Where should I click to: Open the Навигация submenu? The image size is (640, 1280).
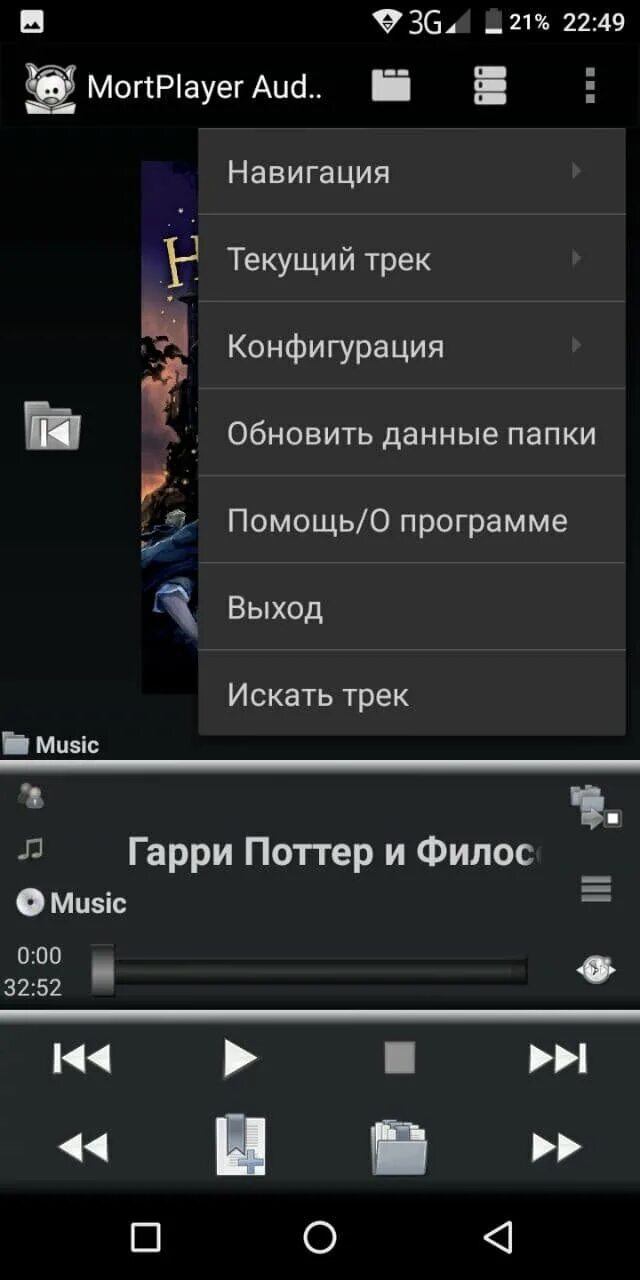click(x=412, y=171)
